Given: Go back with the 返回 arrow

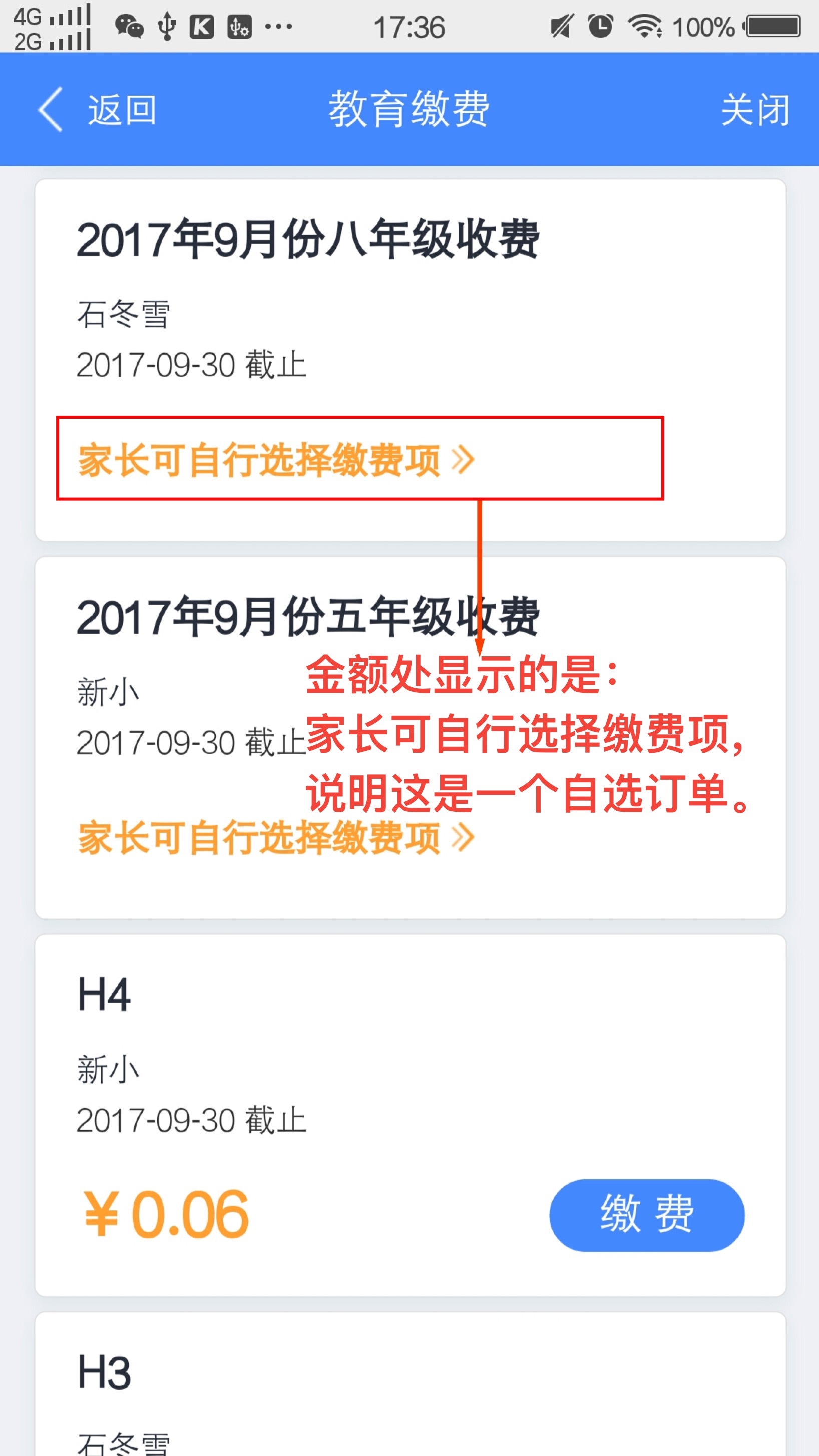Looking at the screenshot, I should (96, 109).
